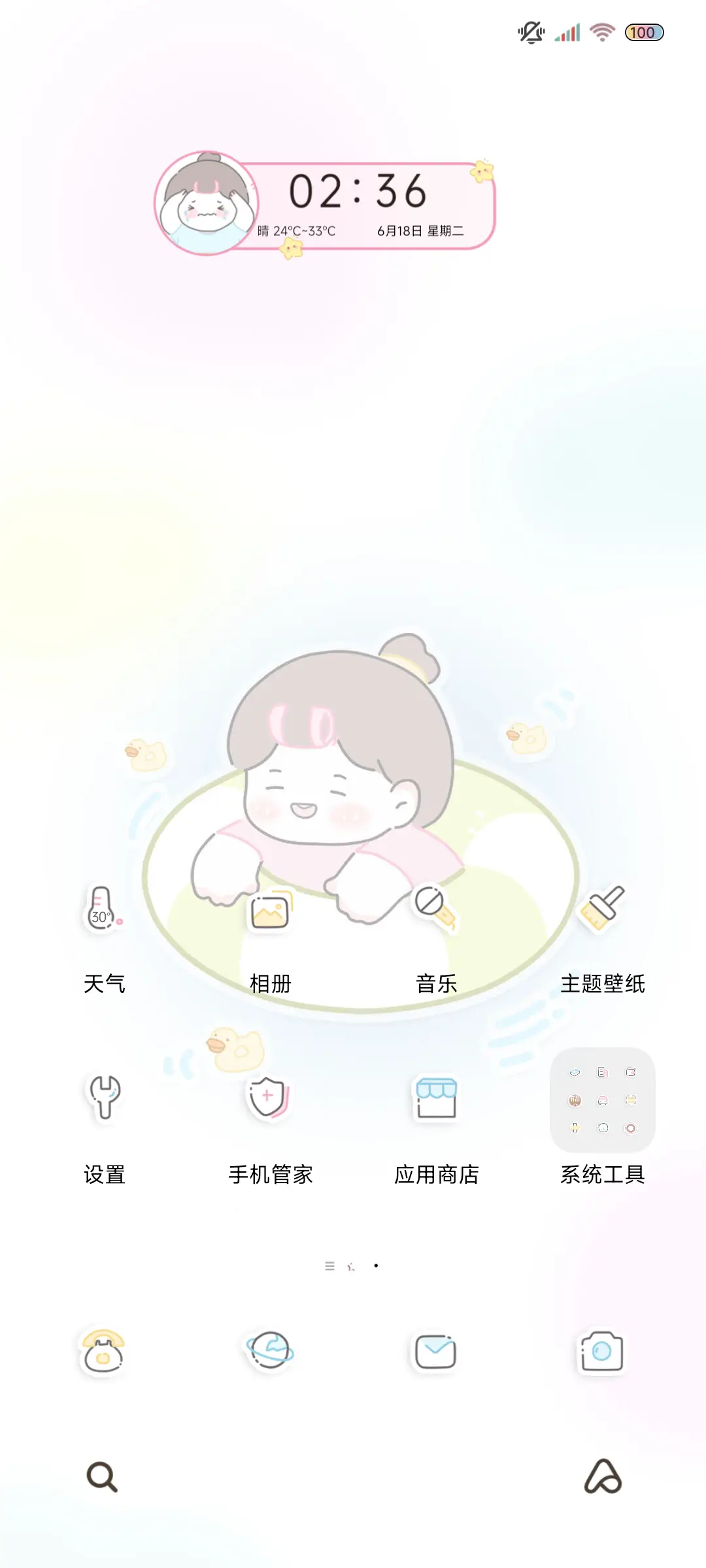Open 主题壁纸 (Themes & Wallpaper)
The width and height of the screenshot is (706, 1568).
[602, 908]
